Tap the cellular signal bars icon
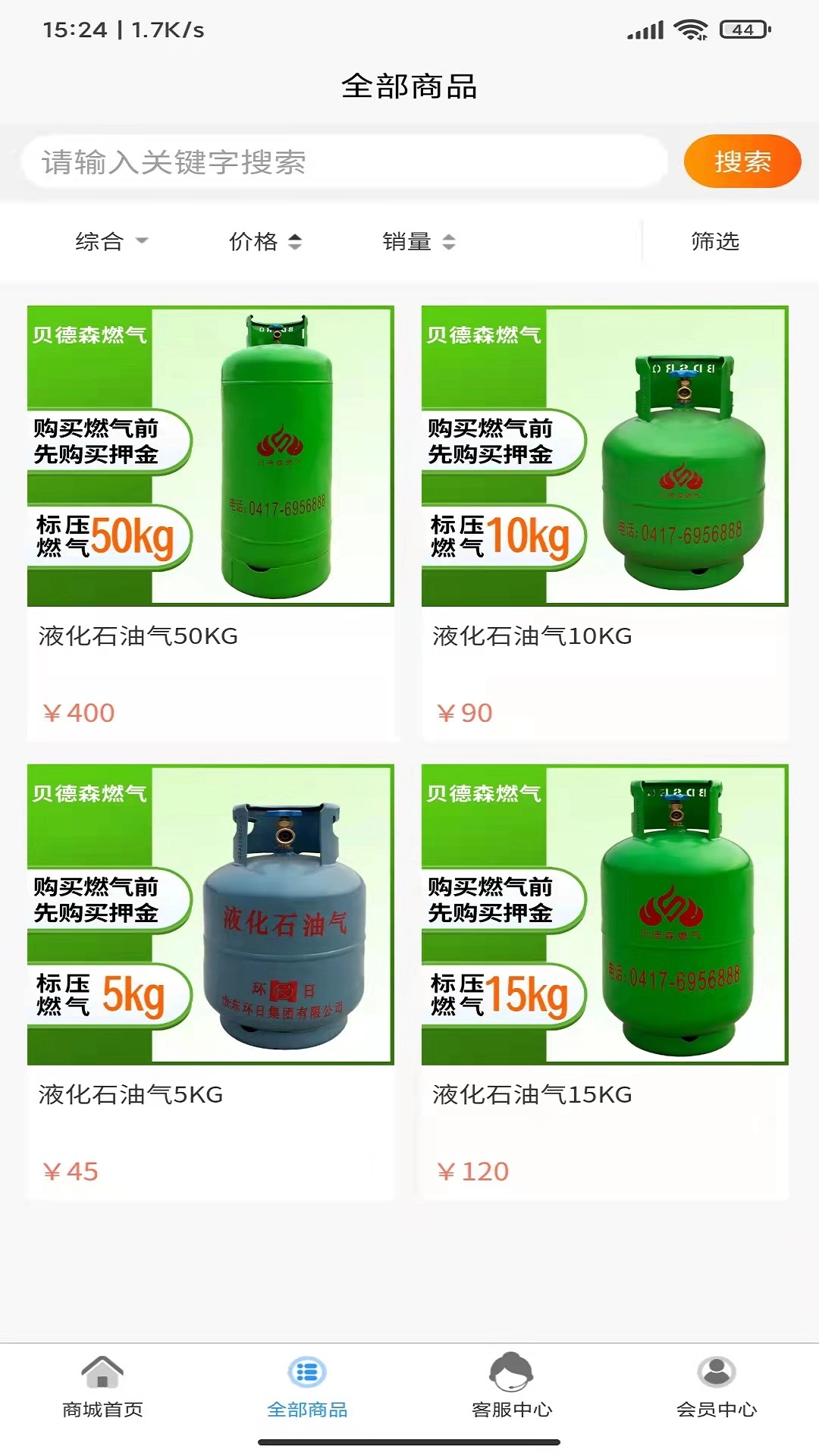This screenshot has height=1456, width=819. coord(645,29)
